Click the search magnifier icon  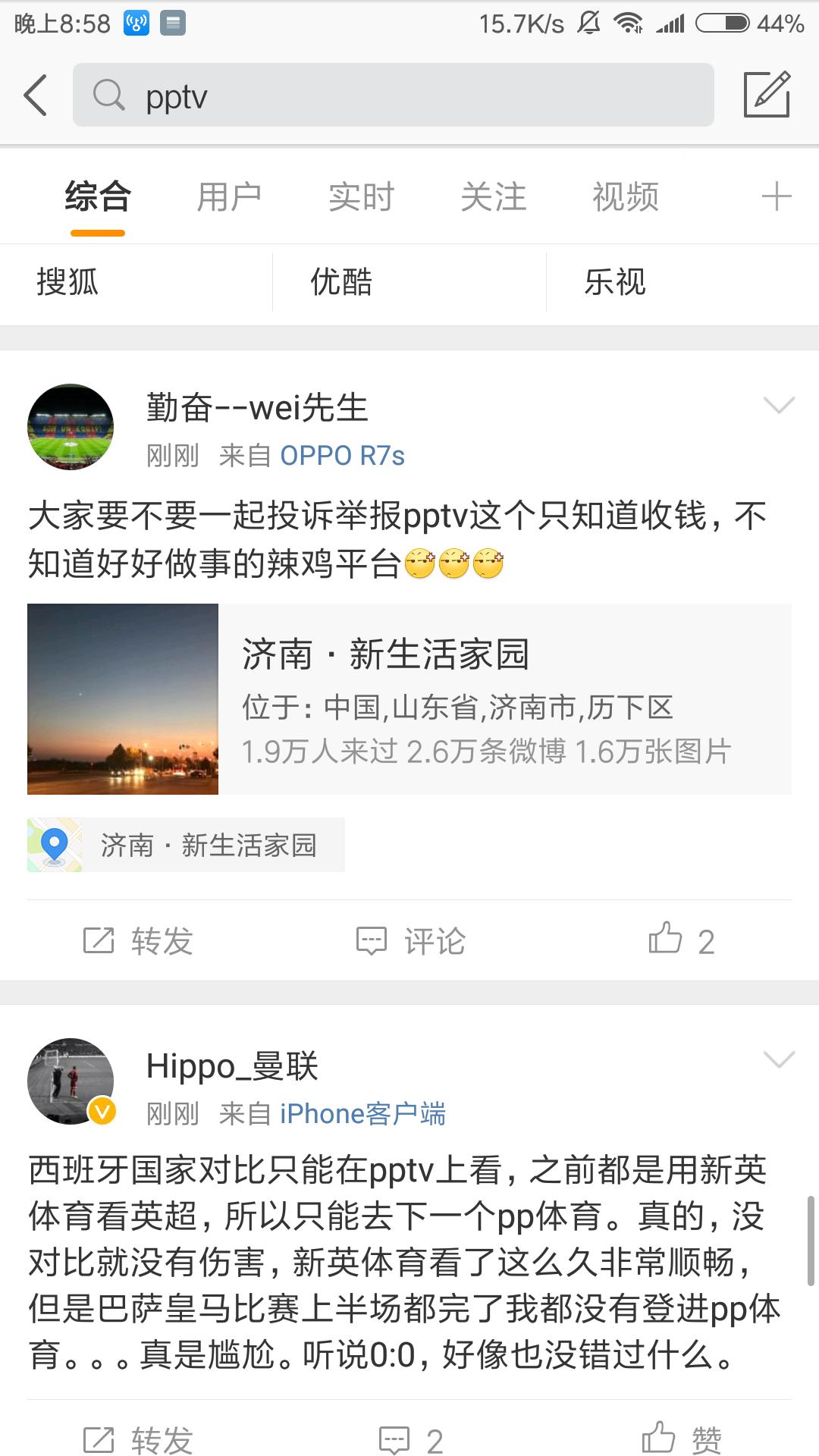click(110, 96)
